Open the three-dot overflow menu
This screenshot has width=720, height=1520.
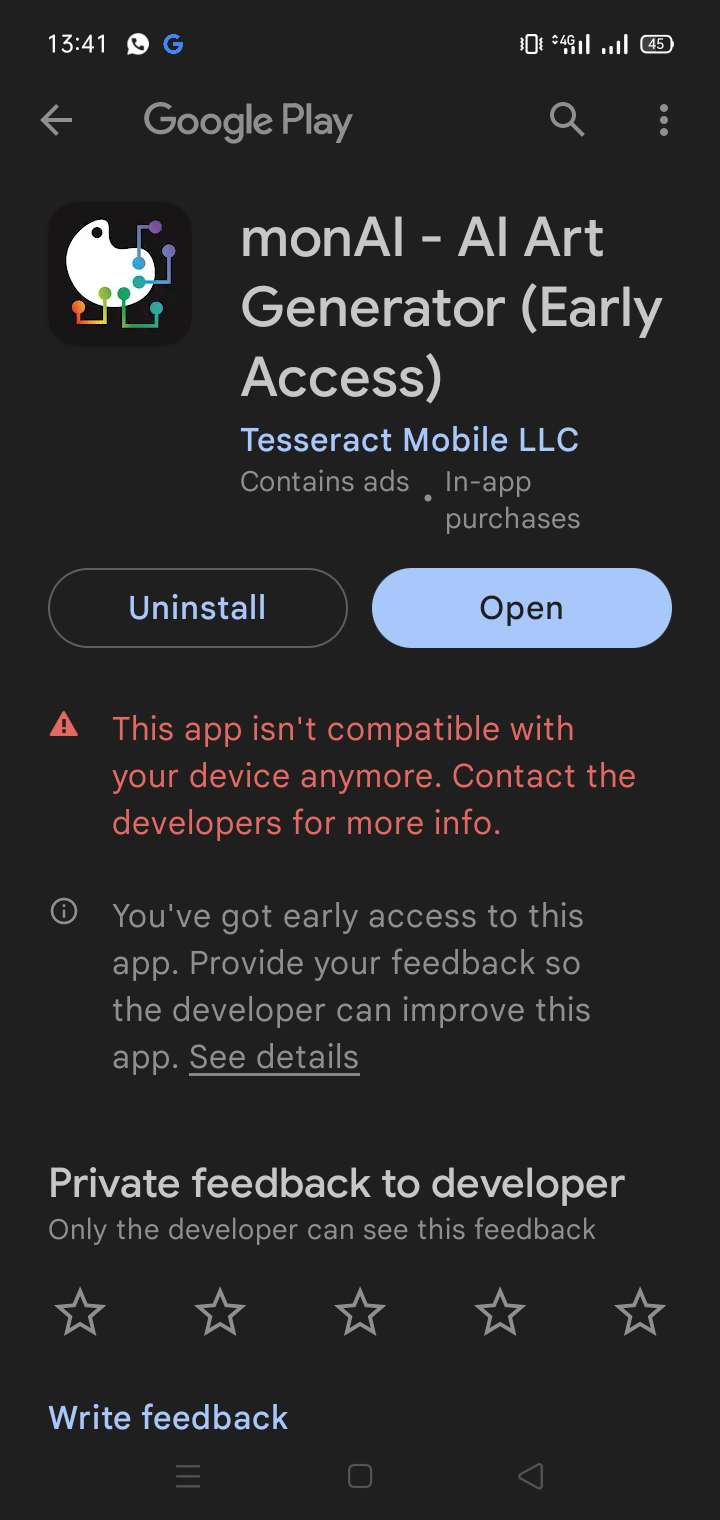[664, 121]
